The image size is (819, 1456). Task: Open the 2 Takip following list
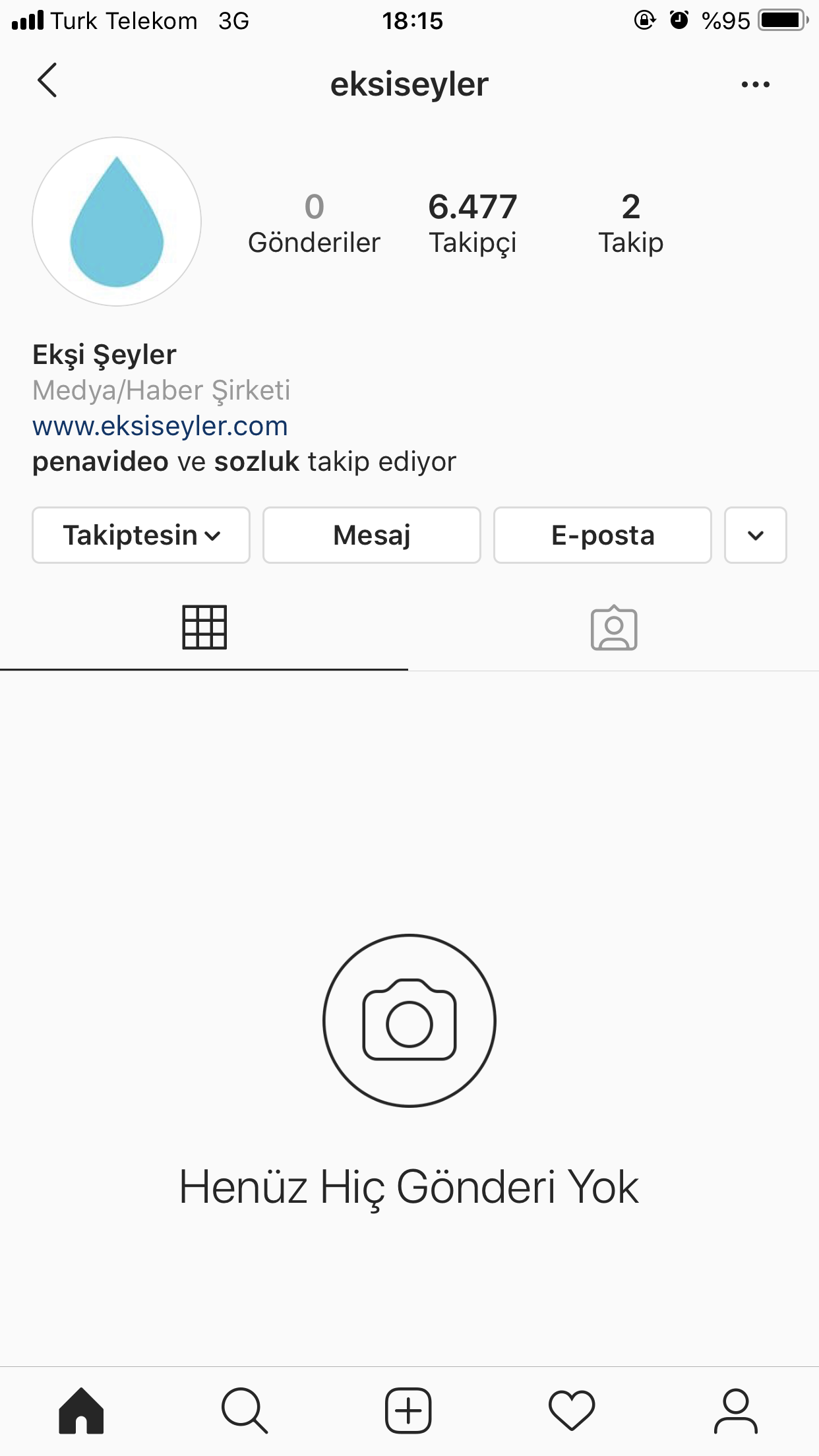pyautogui.click(x=630, y=224)
